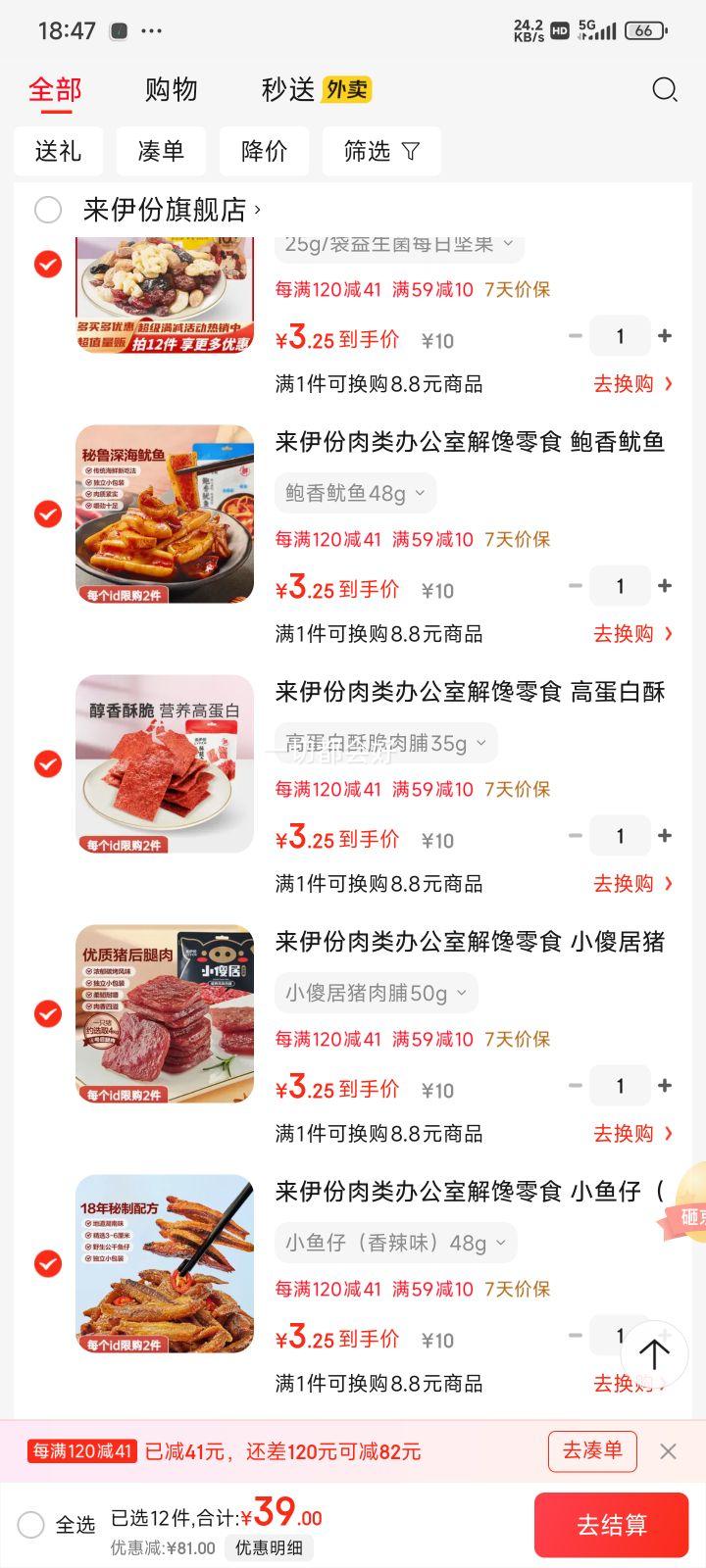Tap 去凑单 in the promotion banner
The image size is (706, 1568).
pos(592,1450)
